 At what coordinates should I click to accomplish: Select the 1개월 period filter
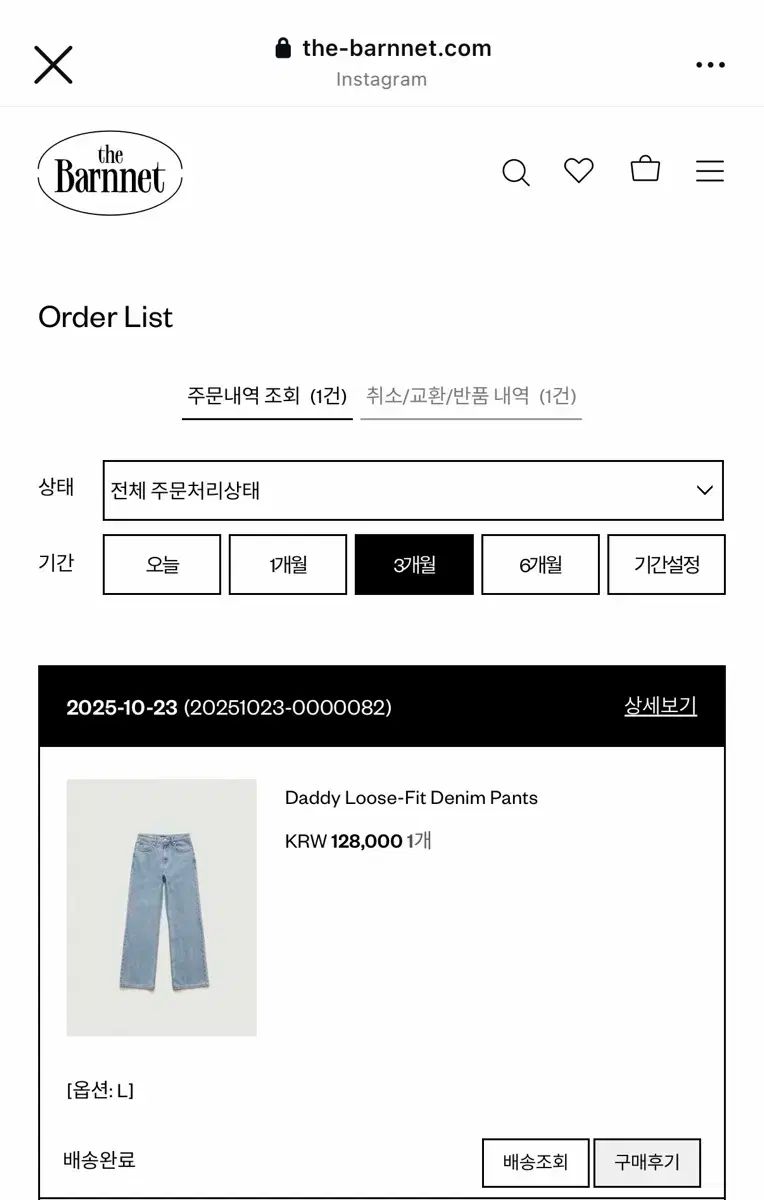288,564
